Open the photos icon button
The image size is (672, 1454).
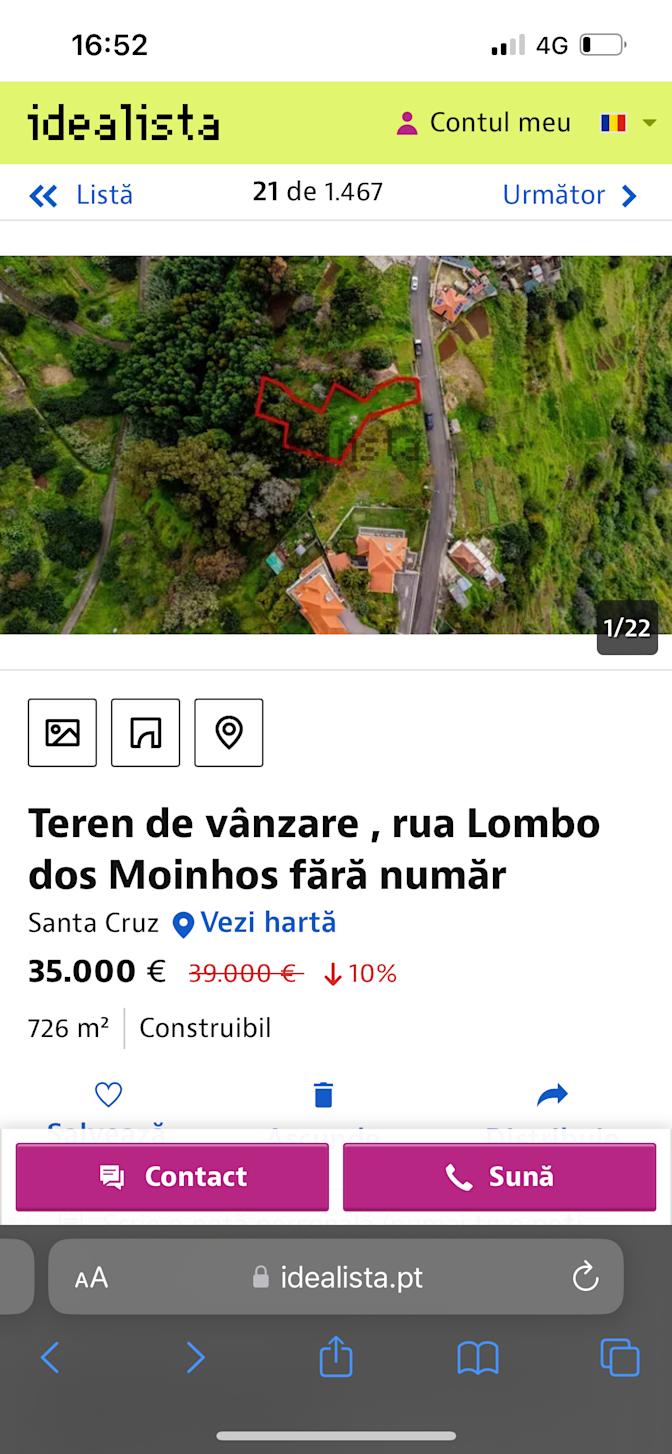[x=62, y=733]
